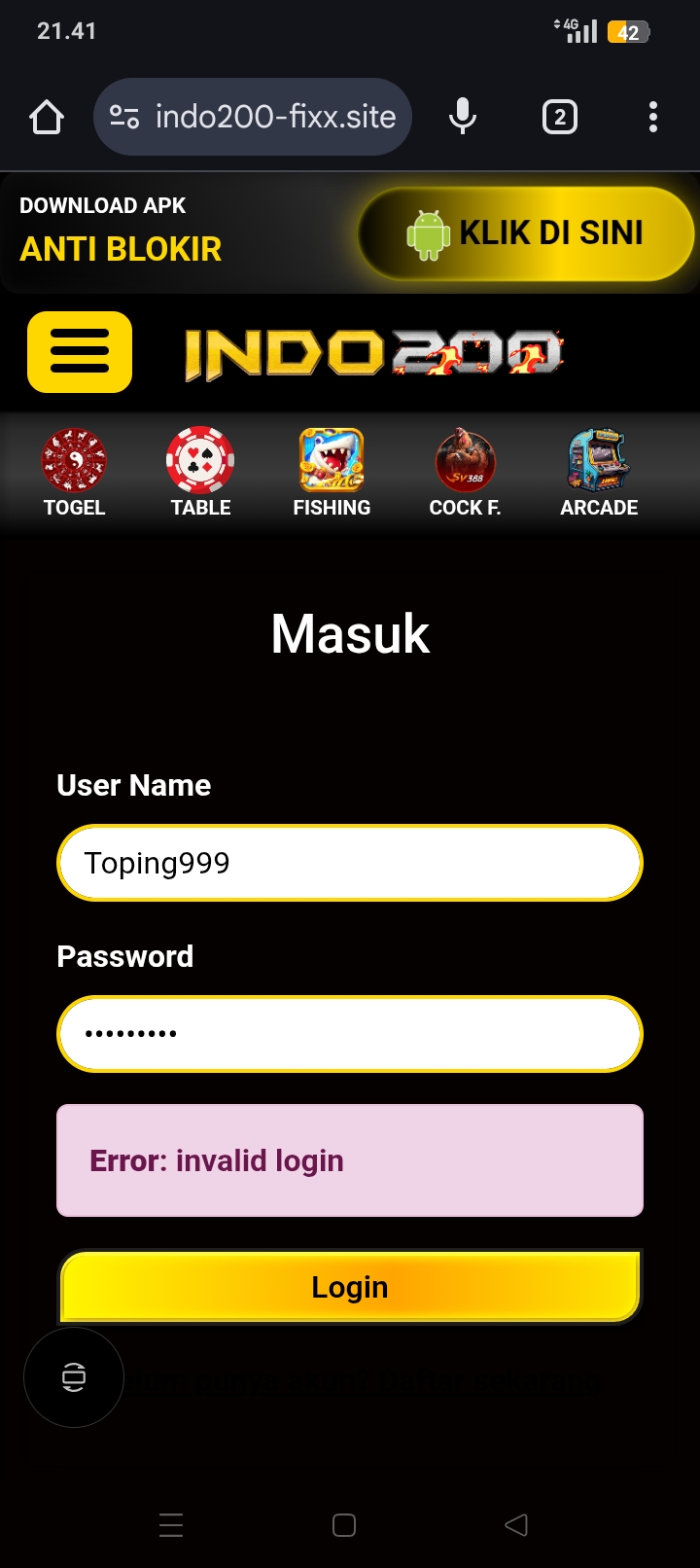The width and height of the screenshot is (700, 1568).
Task: Open recent apps from the navigation bar
Action: tap(171, 1525)
